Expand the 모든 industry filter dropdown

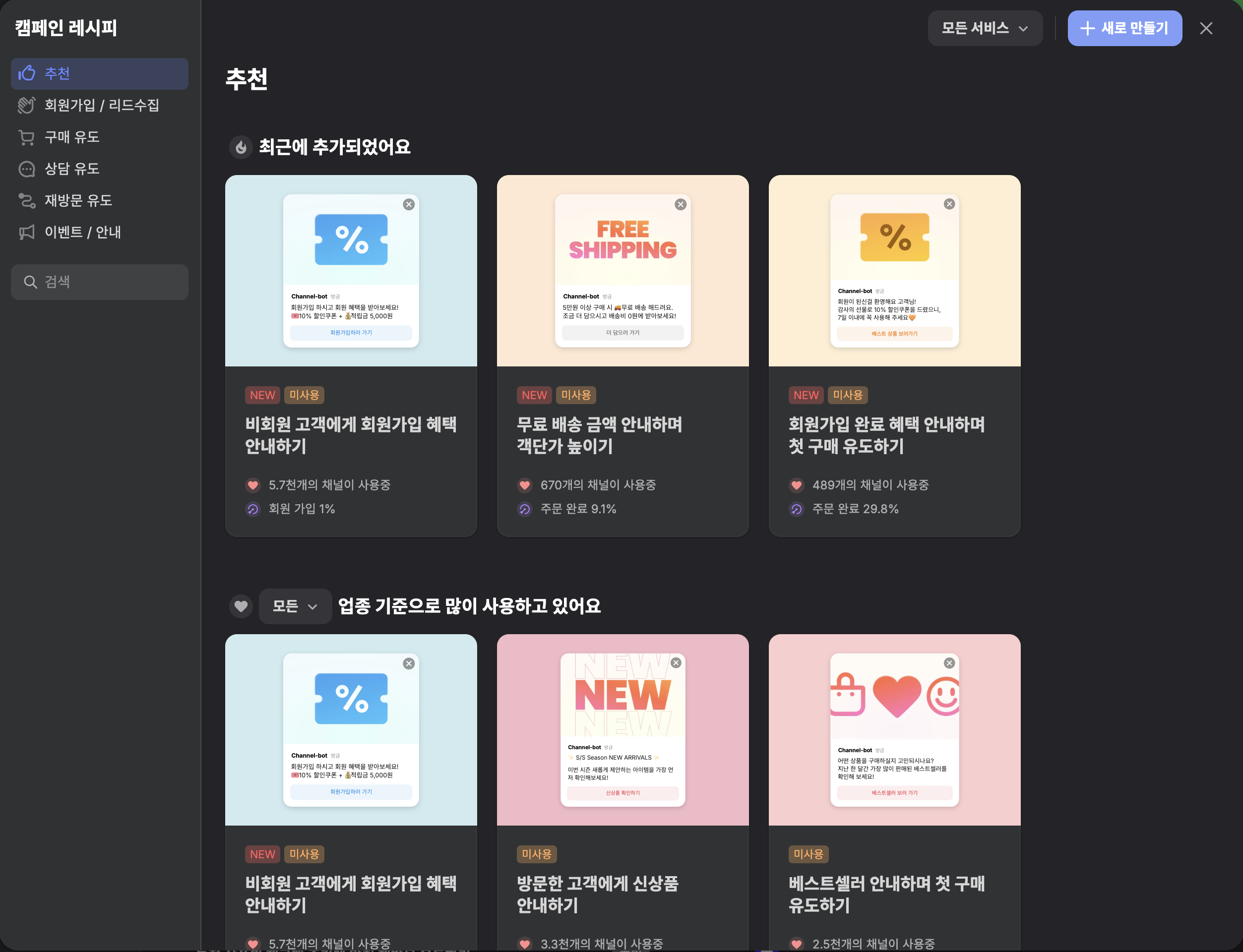pos(295,606)
